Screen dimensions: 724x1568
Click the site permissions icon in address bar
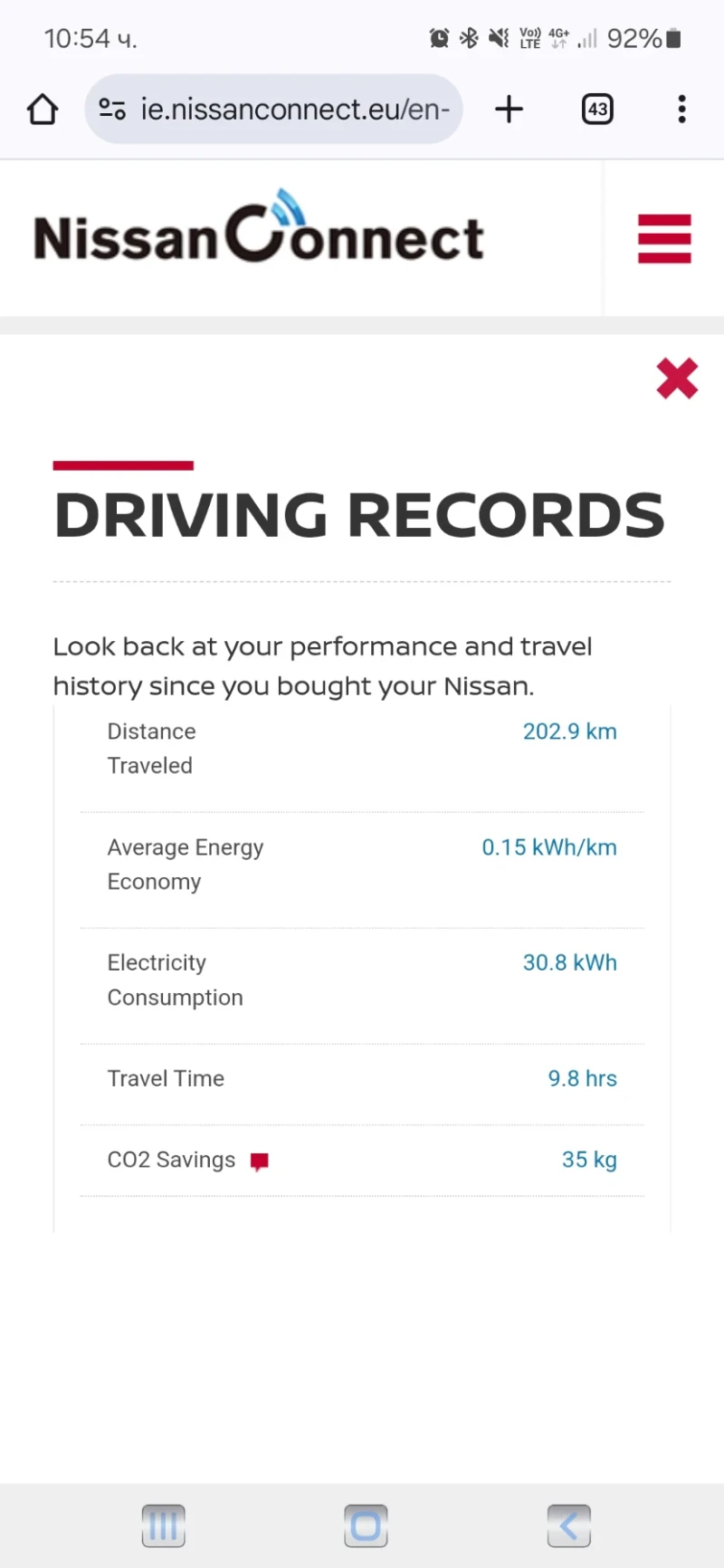pyautogui.click(x=111, y=109)
